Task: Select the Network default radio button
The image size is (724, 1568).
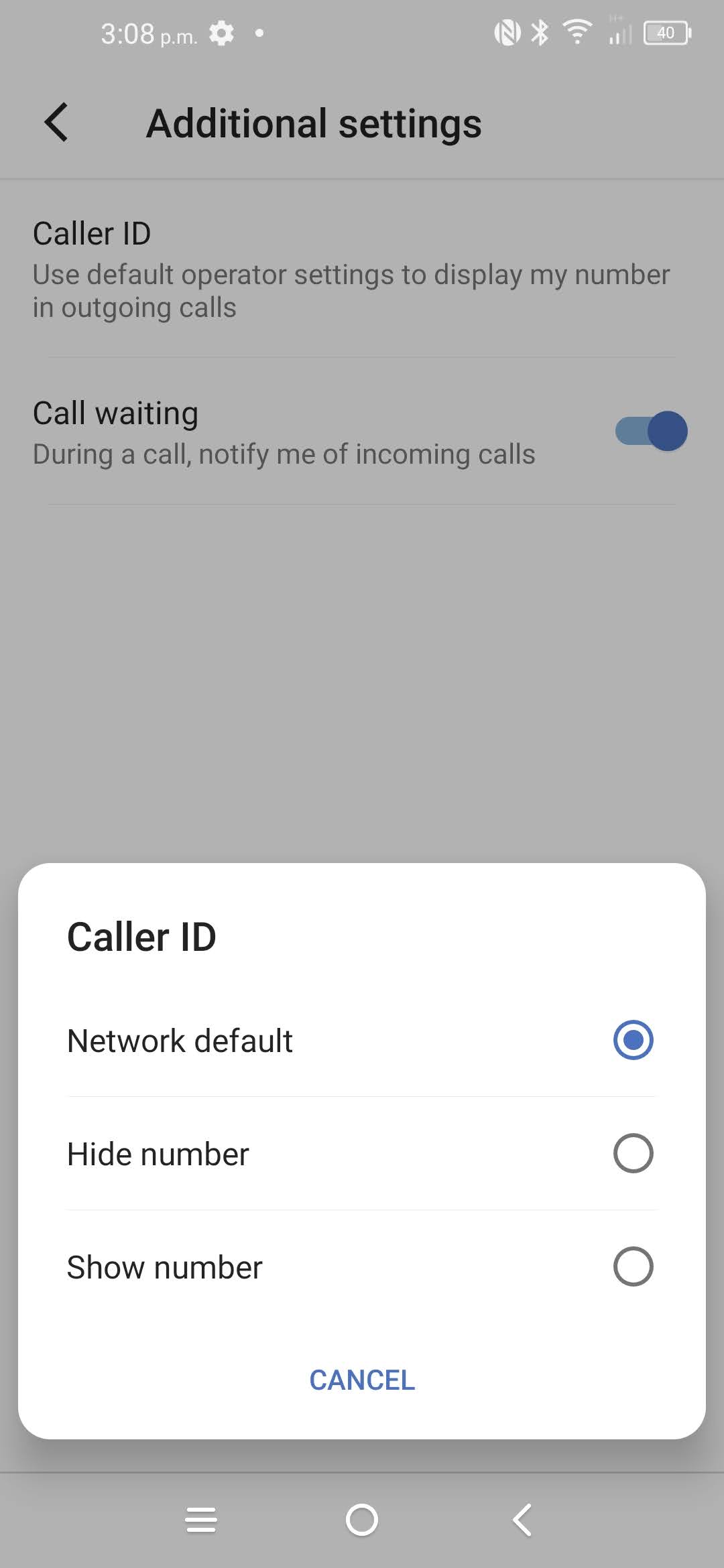Action: tap(632, 1040)
